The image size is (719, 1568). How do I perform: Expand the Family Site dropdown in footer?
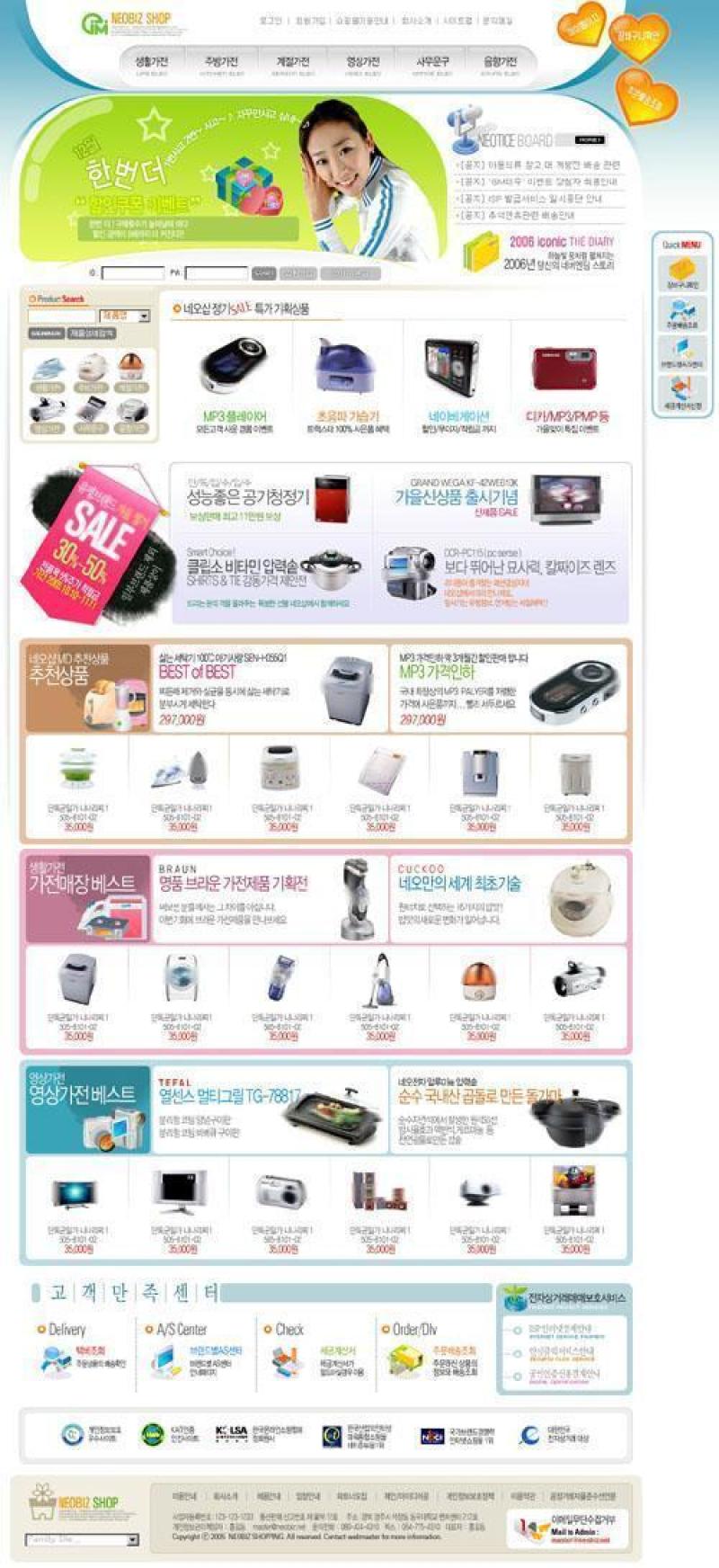coord(132,1540)
